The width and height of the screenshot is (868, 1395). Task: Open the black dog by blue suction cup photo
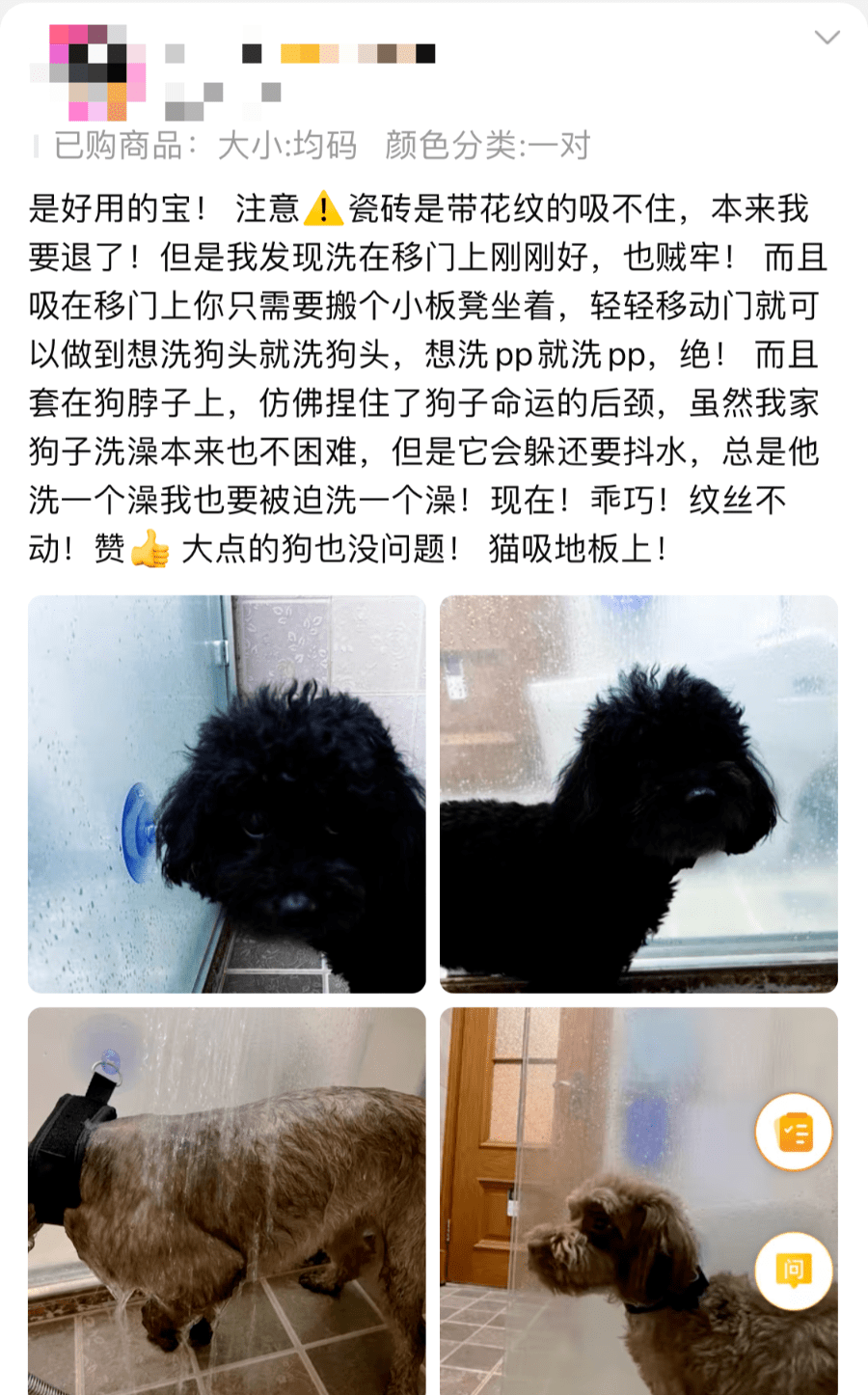(227, 794)
